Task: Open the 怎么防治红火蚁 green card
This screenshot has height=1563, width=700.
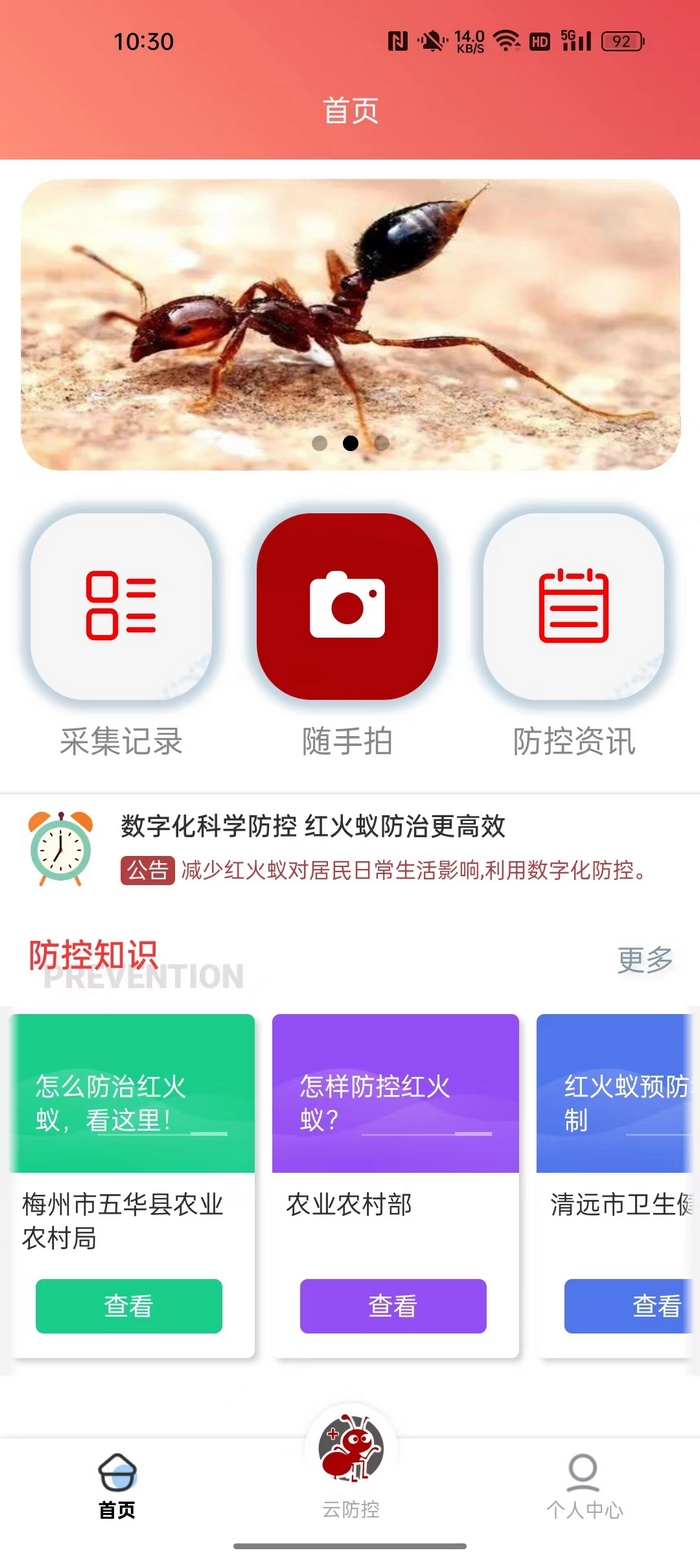Action: (132, 1095)
